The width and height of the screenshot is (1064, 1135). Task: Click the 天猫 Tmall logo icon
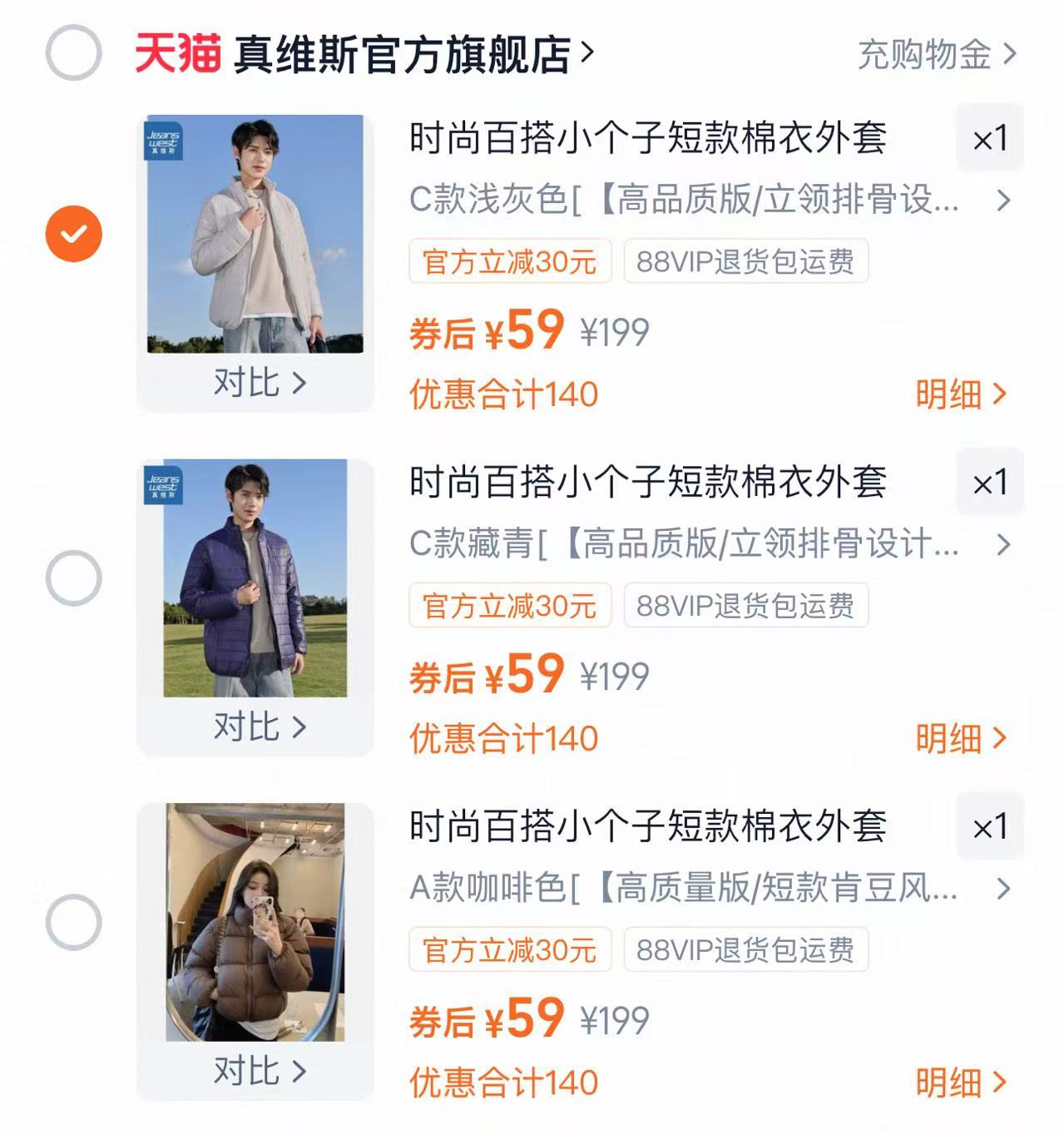[x=176, y=53]
